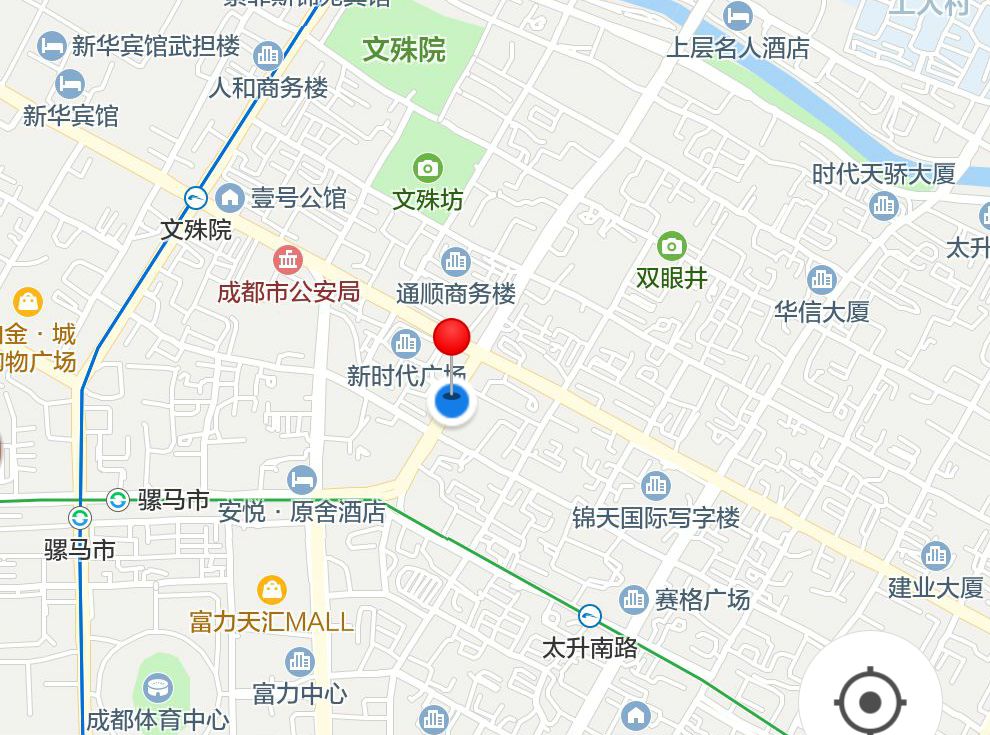Tap the 文殊坊 scenic spot marker
990x735 pixels.
428,167
